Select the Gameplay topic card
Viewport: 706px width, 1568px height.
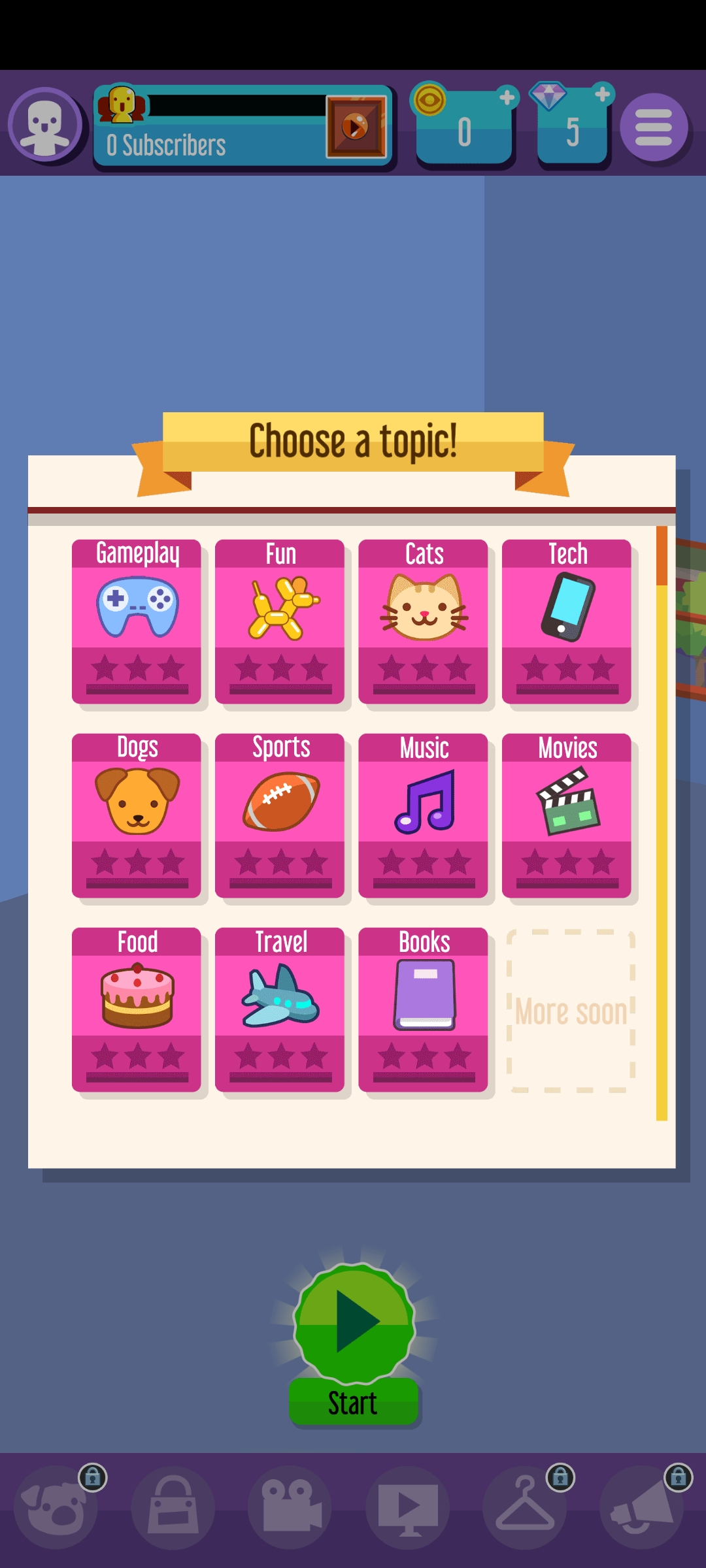(137, 621)
